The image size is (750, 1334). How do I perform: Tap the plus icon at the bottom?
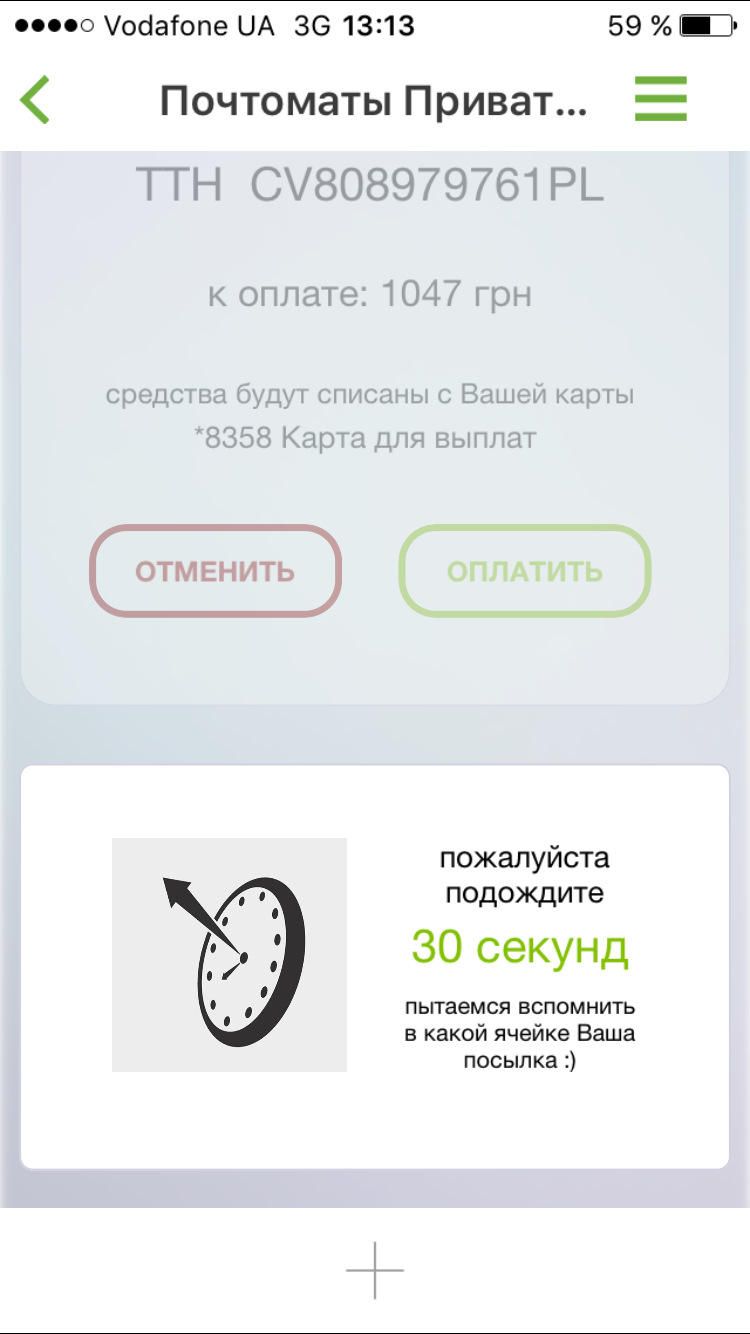click(x=375, y=1270)
